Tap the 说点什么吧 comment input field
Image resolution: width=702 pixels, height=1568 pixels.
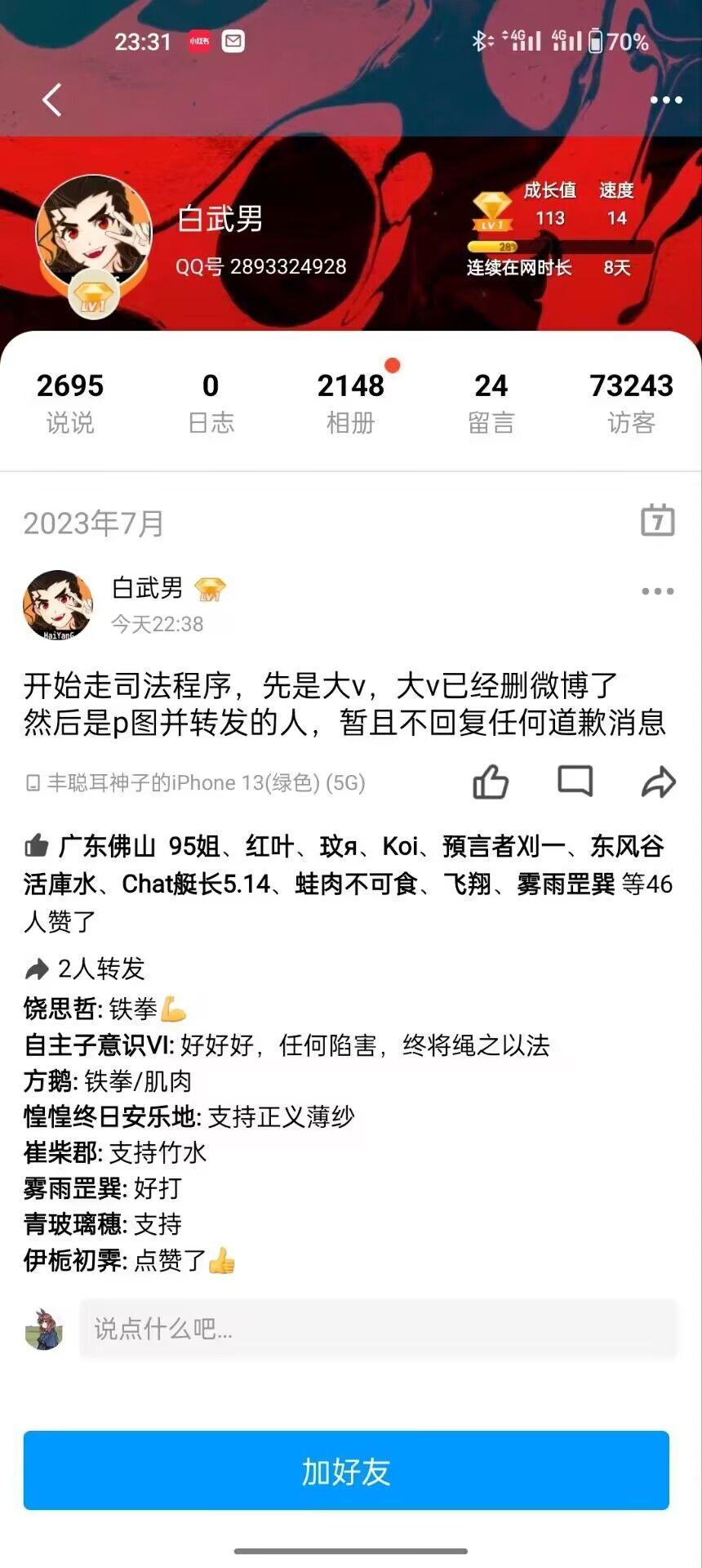378,1329
